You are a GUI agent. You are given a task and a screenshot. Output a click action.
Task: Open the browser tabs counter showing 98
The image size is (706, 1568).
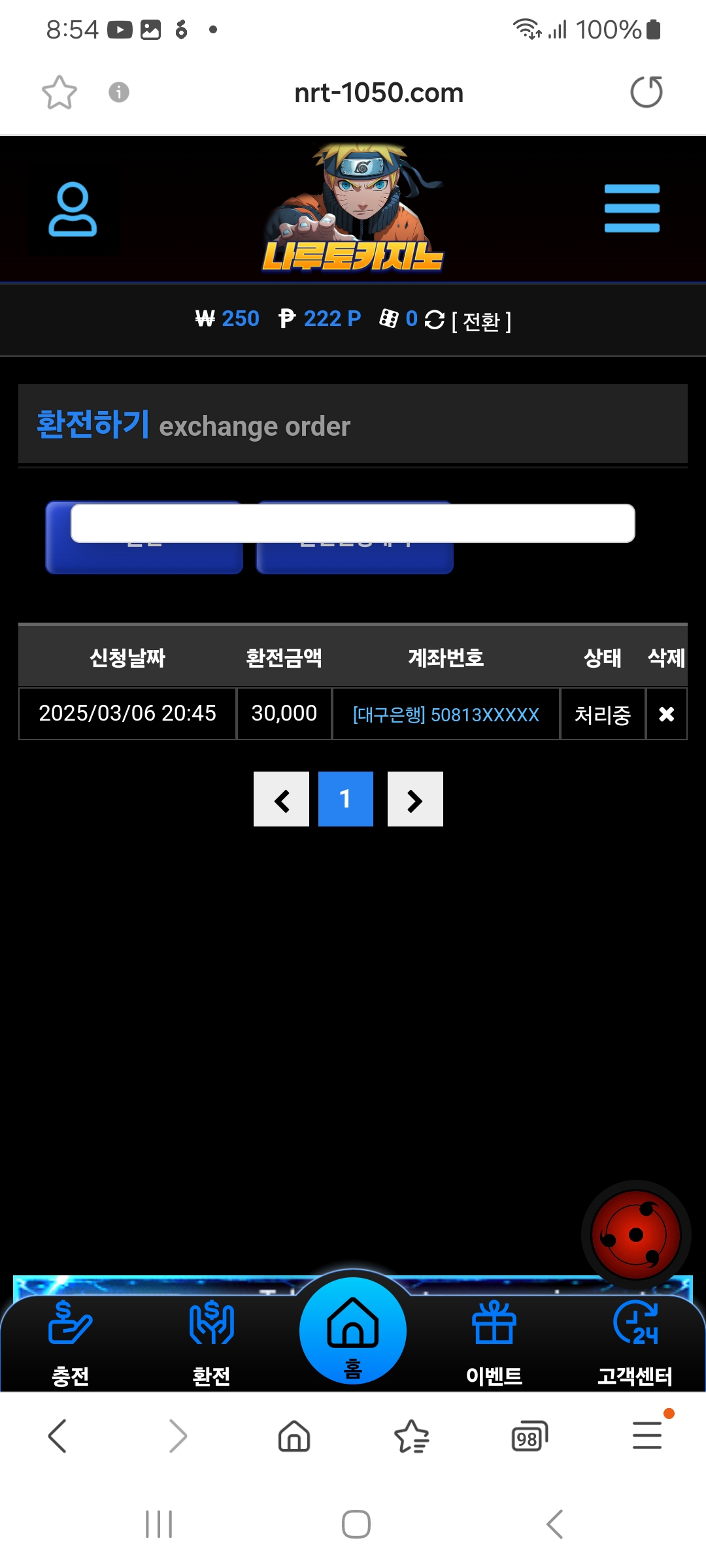point(529,1436)
